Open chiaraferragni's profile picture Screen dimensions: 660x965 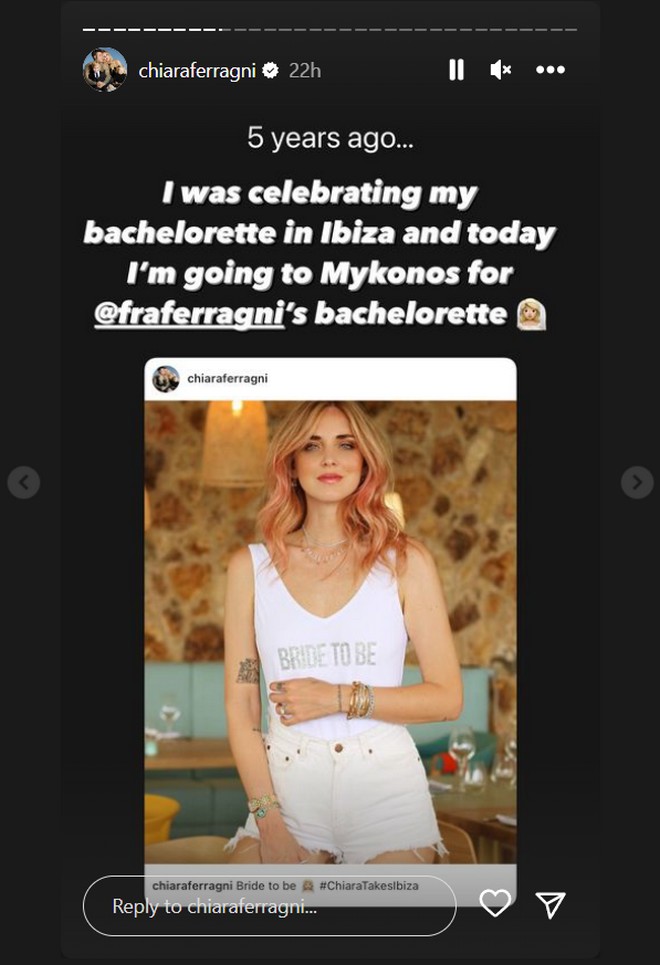click(105, 70)
